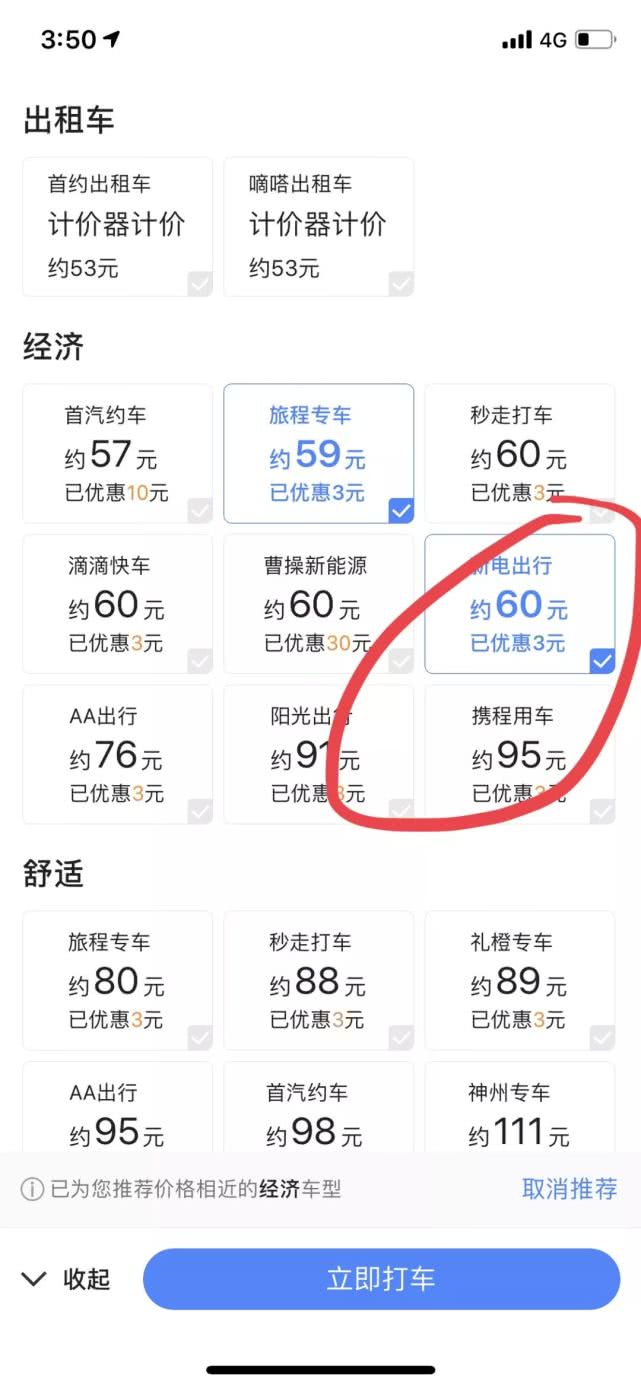Tap 立即打车 to hail a ride
The height and width of the screenshot is (1388, 641).
coord(381,1279)
